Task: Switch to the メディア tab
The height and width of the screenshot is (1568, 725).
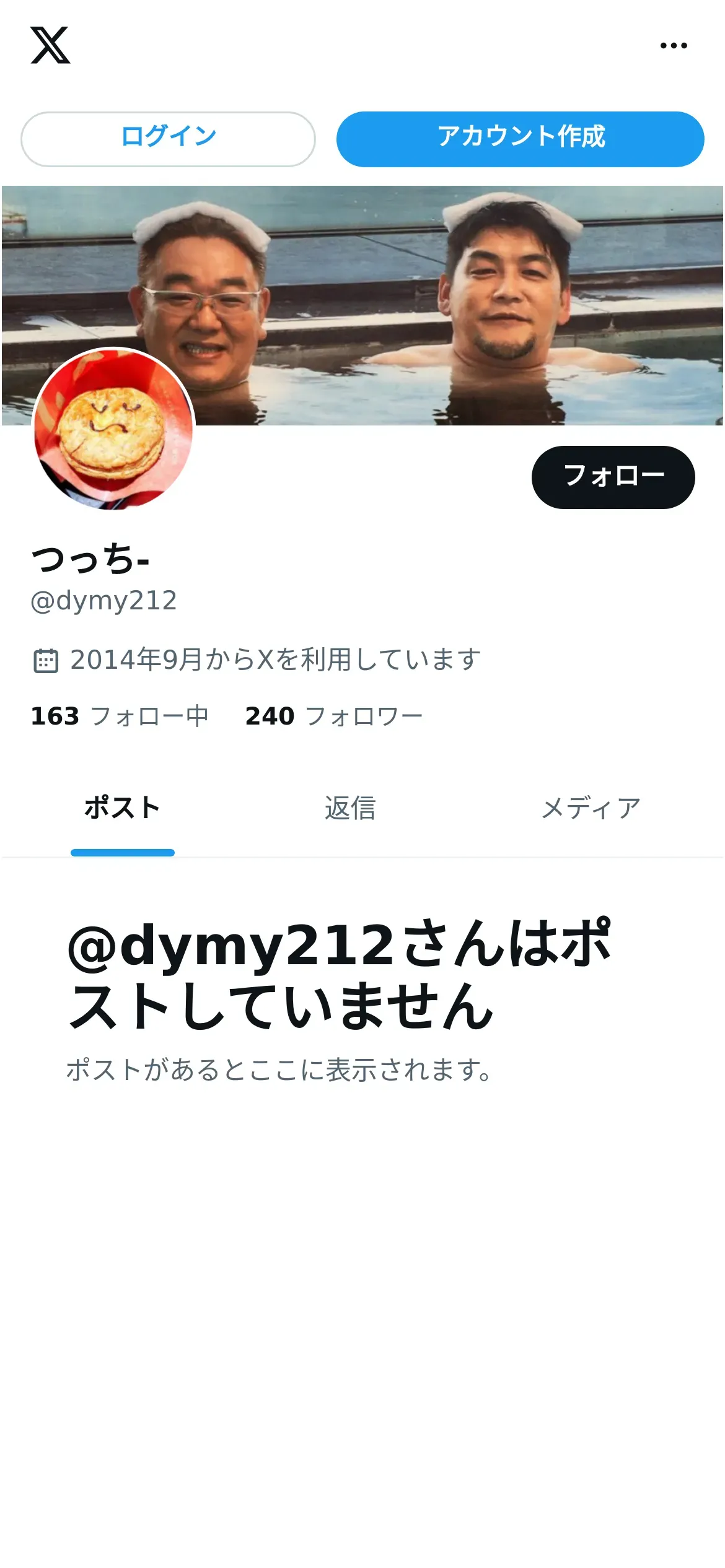Action: [x=591, y=808]
